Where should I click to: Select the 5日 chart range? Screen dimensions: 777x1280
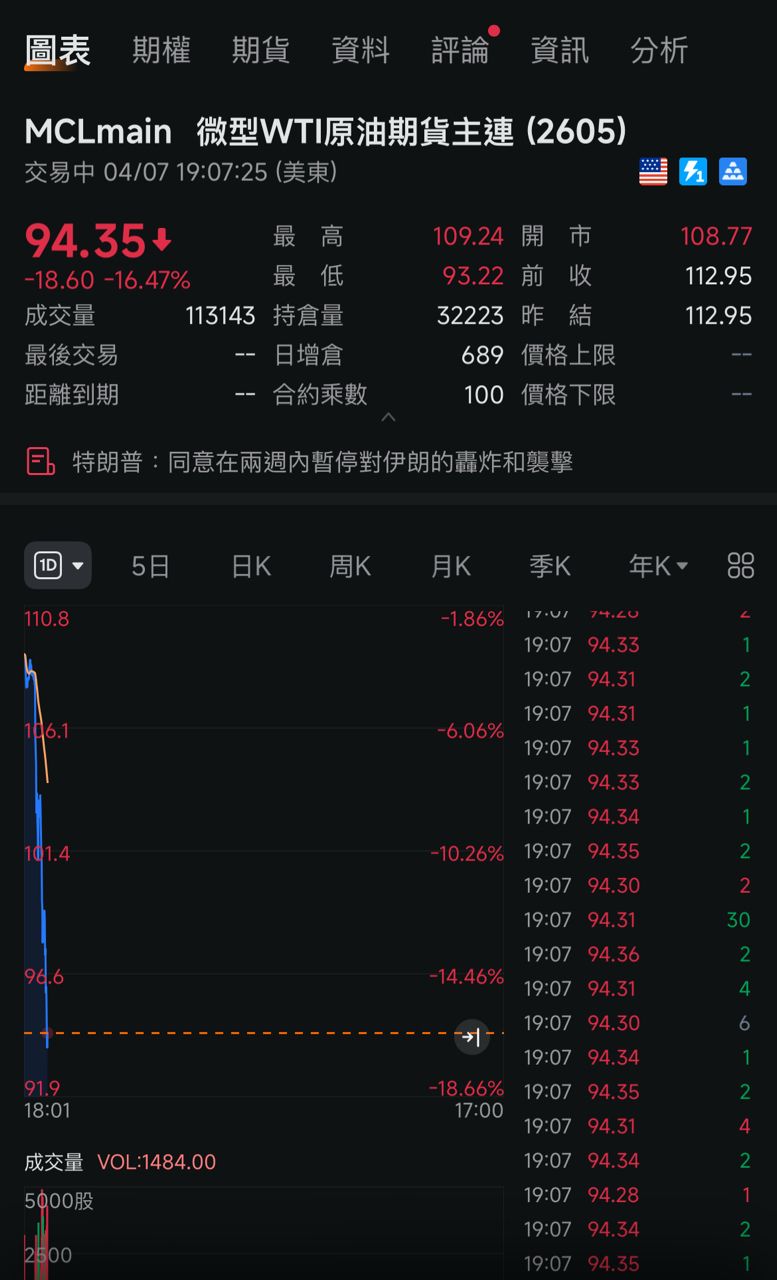pos(151,567)
